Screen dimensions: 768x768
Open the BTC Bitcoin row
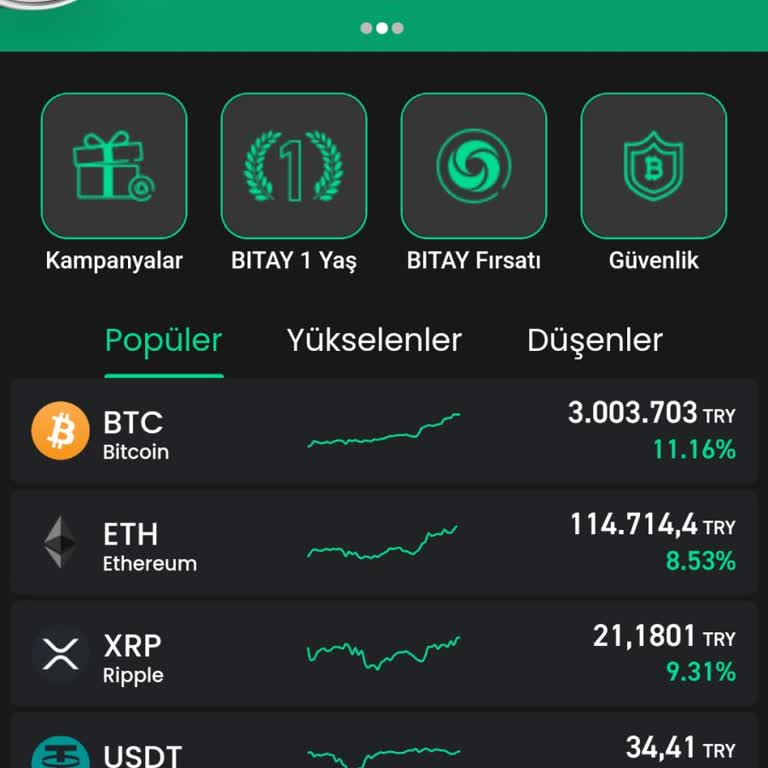384,431
